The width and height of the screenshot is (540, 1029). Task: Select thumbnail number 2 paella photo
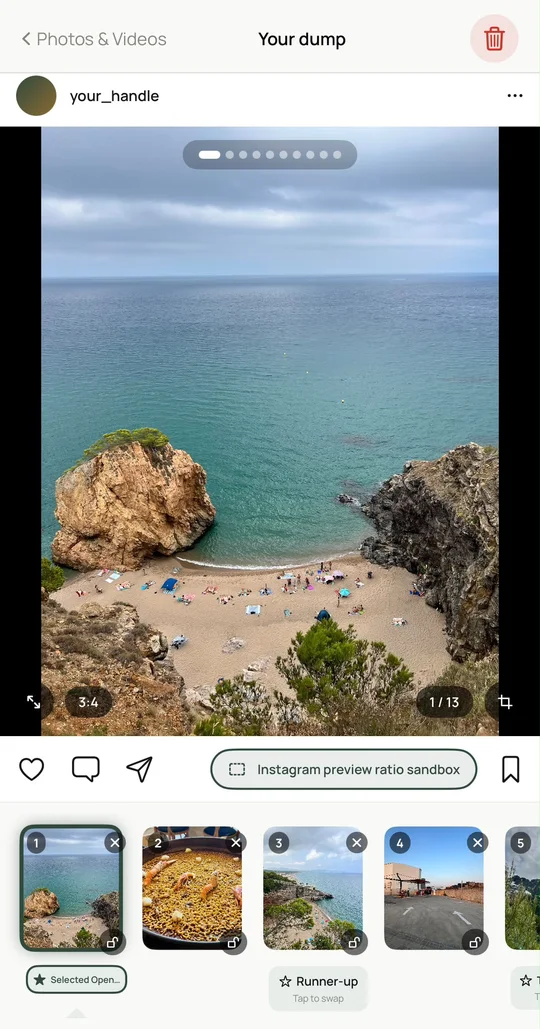click(192, 888)
